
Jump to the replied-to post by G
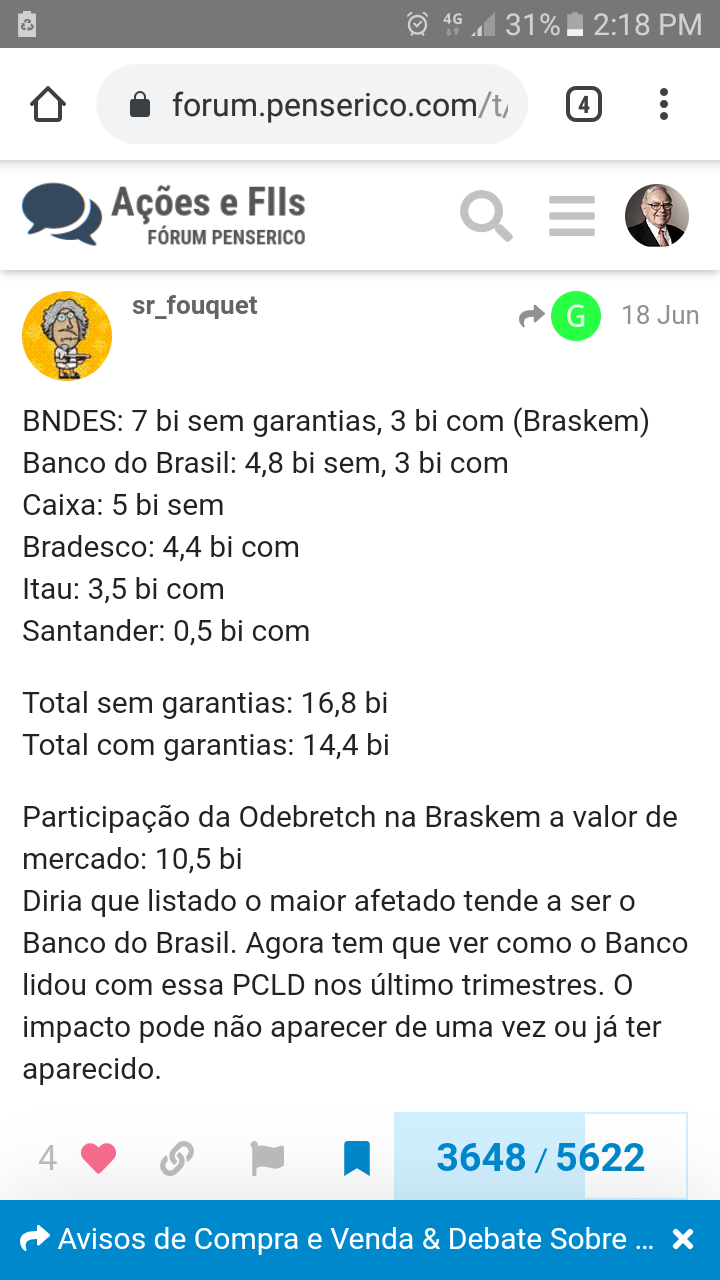coord(560,316)
